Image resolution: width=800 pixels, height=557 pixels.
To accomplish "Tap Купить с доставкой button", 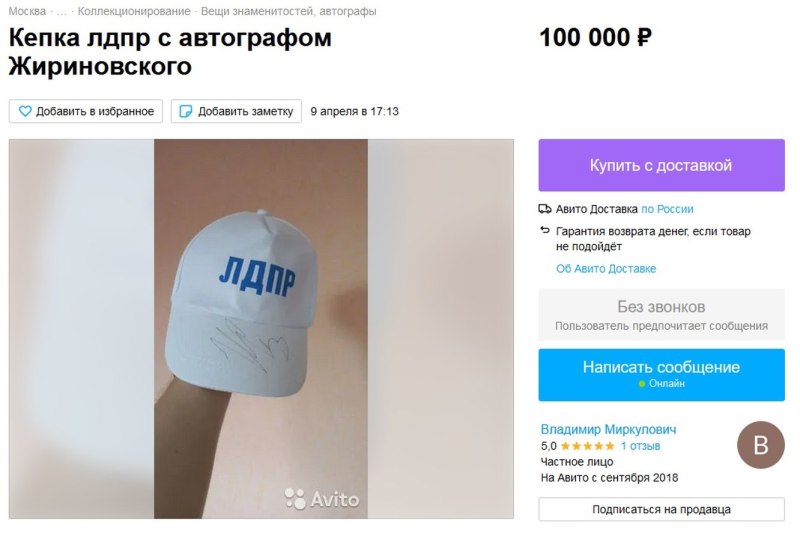I will click(661, 165).
